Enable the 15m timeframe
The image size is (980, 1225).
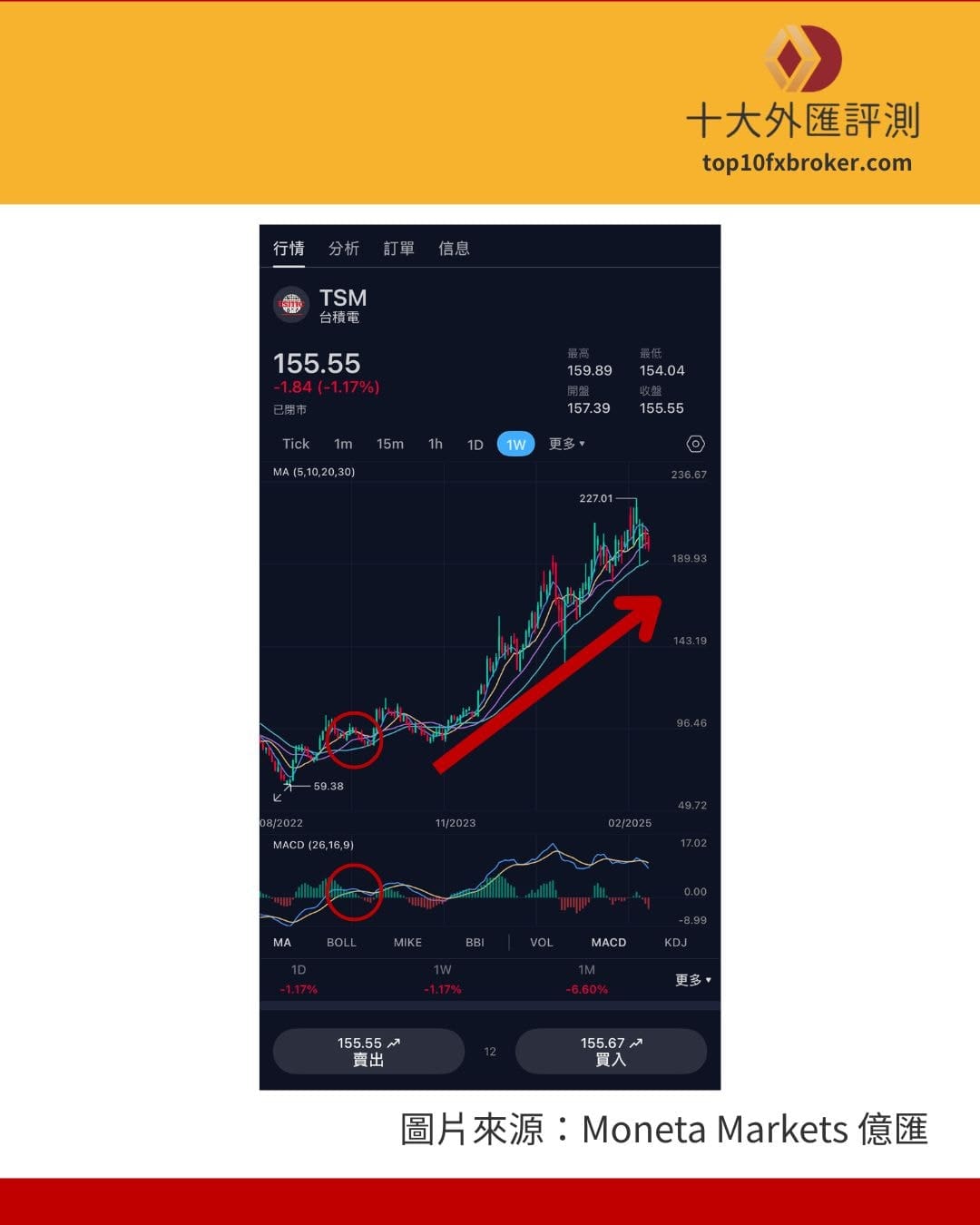pyautogui.click(x=389, y=444)
